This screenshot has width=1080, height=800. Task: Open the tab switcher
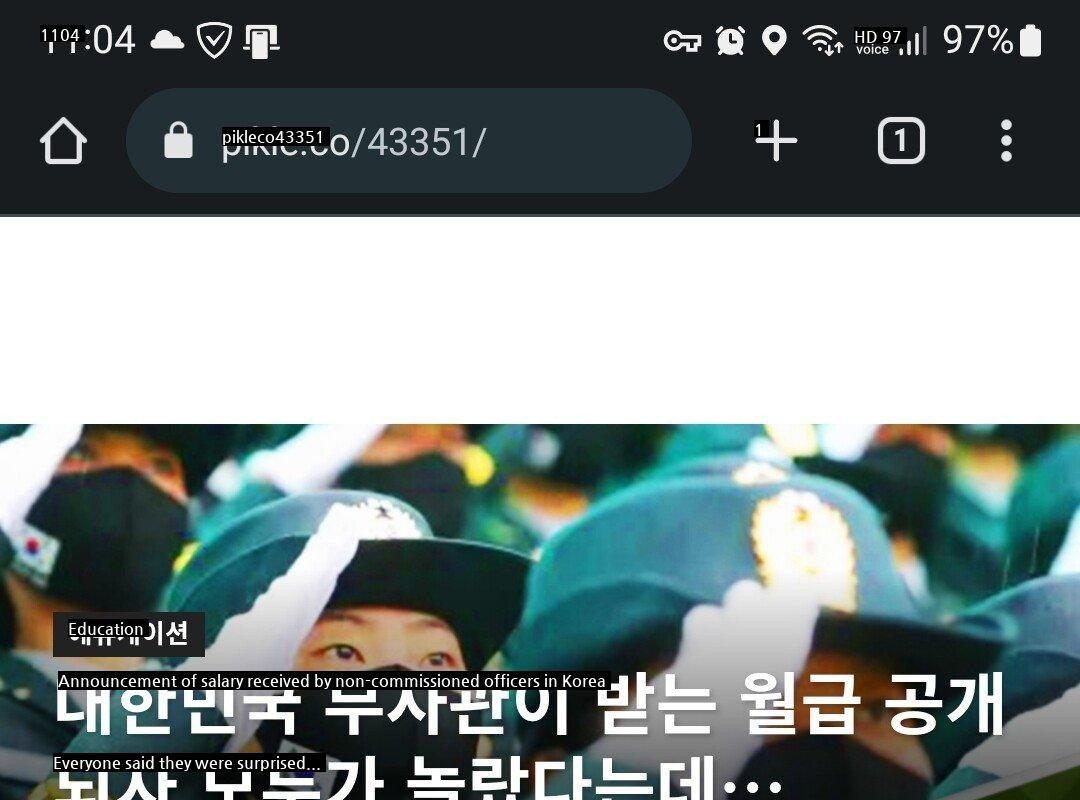tap(900, 141)
